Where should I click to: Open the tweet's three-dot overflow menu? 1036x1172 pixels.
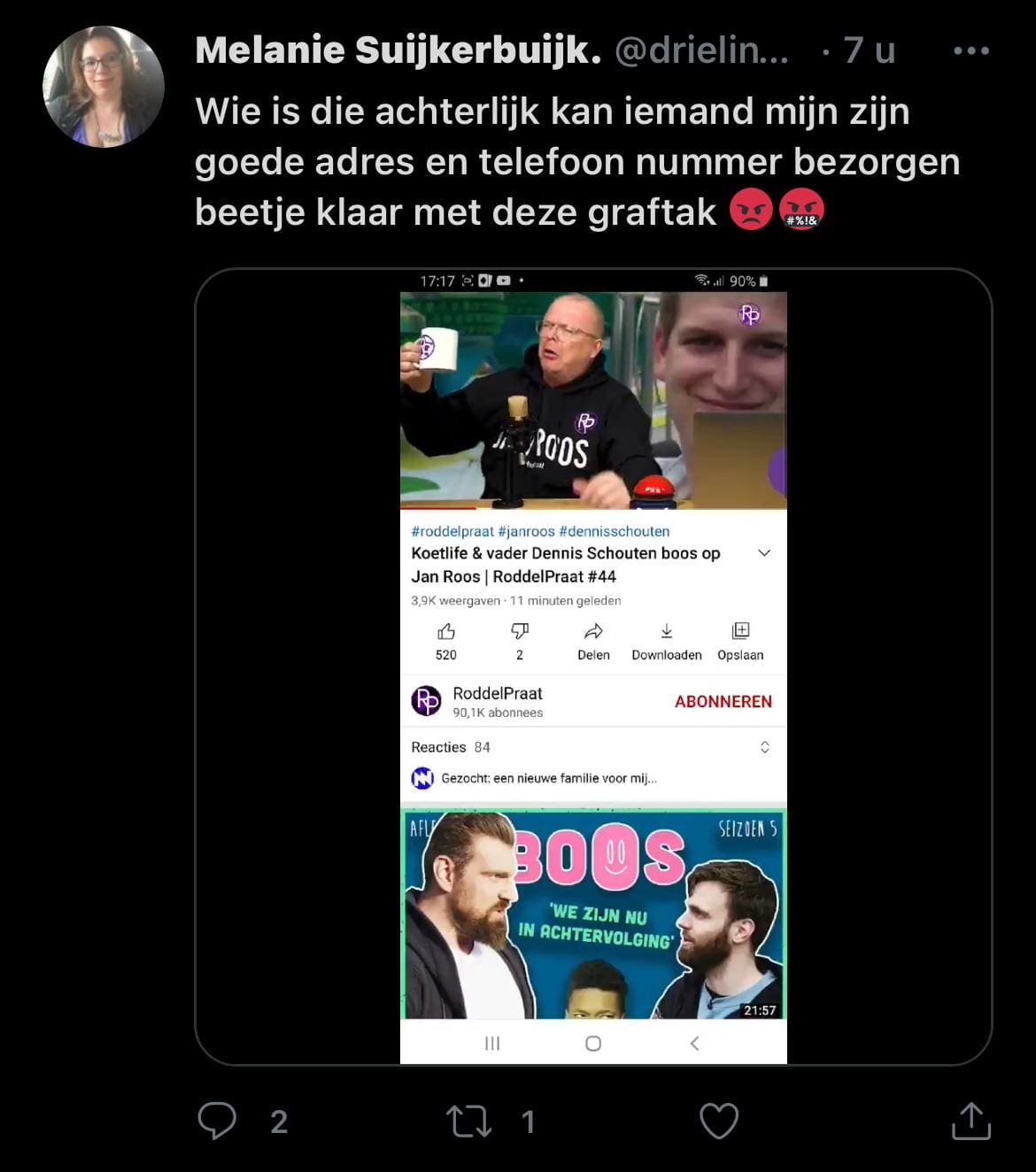[970, 51]
